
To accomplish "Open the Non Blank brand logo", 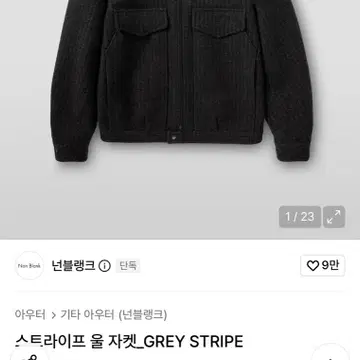I will [x=29, y=266].
